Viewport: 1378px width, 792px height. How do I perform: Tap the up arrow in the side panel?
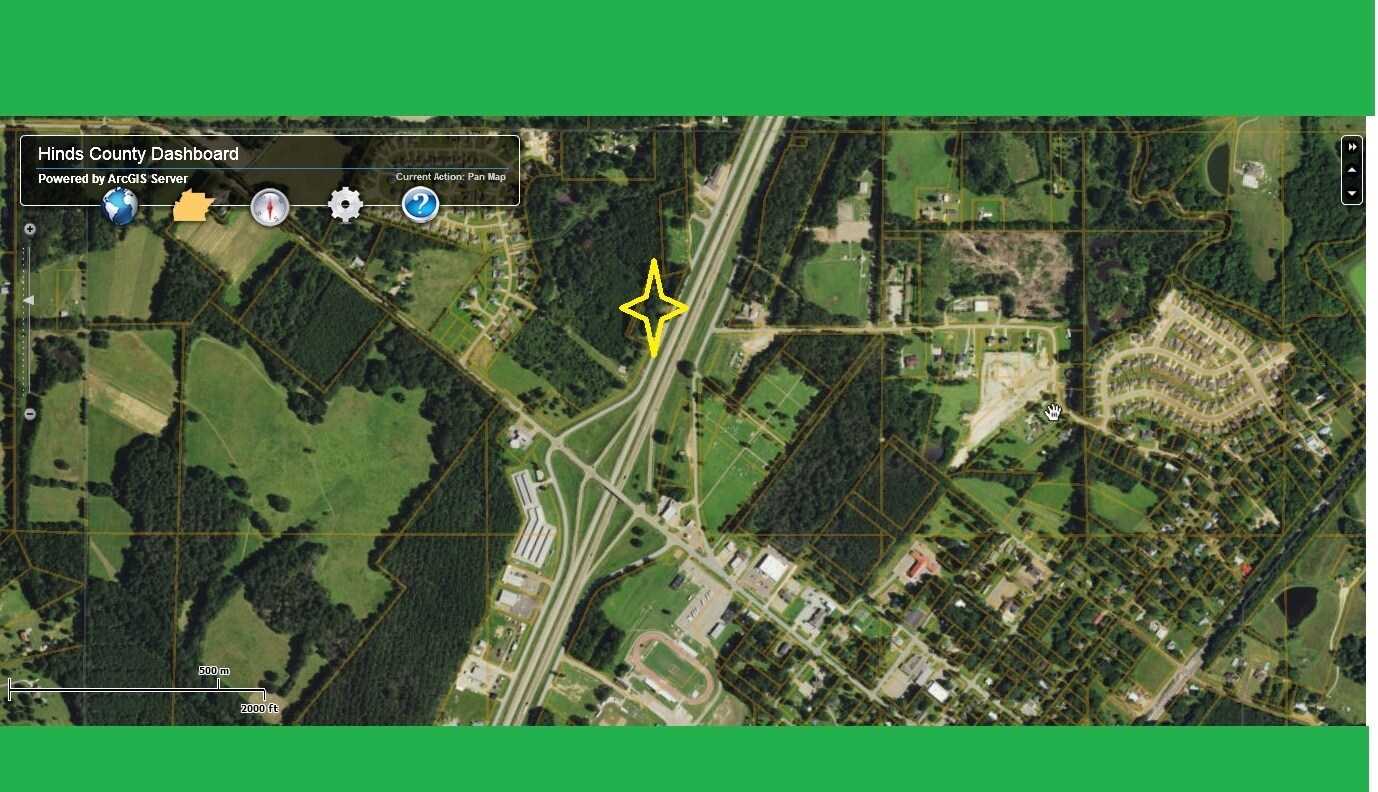[x=1352, y=170]
